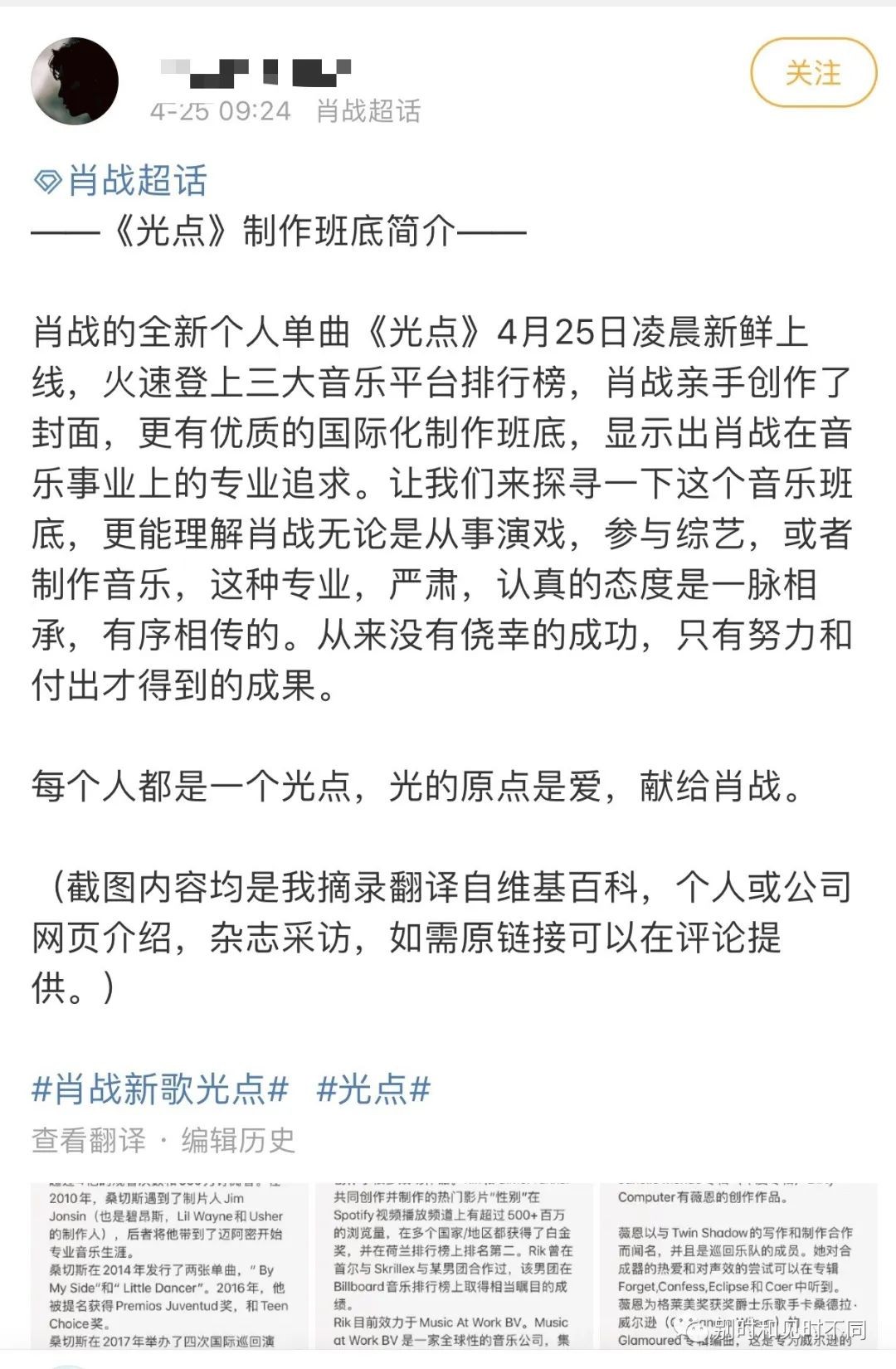Follow this user with the 关注 button
The height and width of the screenshot is (1369, 896).
pyautogui.click(x=813, y=73)
